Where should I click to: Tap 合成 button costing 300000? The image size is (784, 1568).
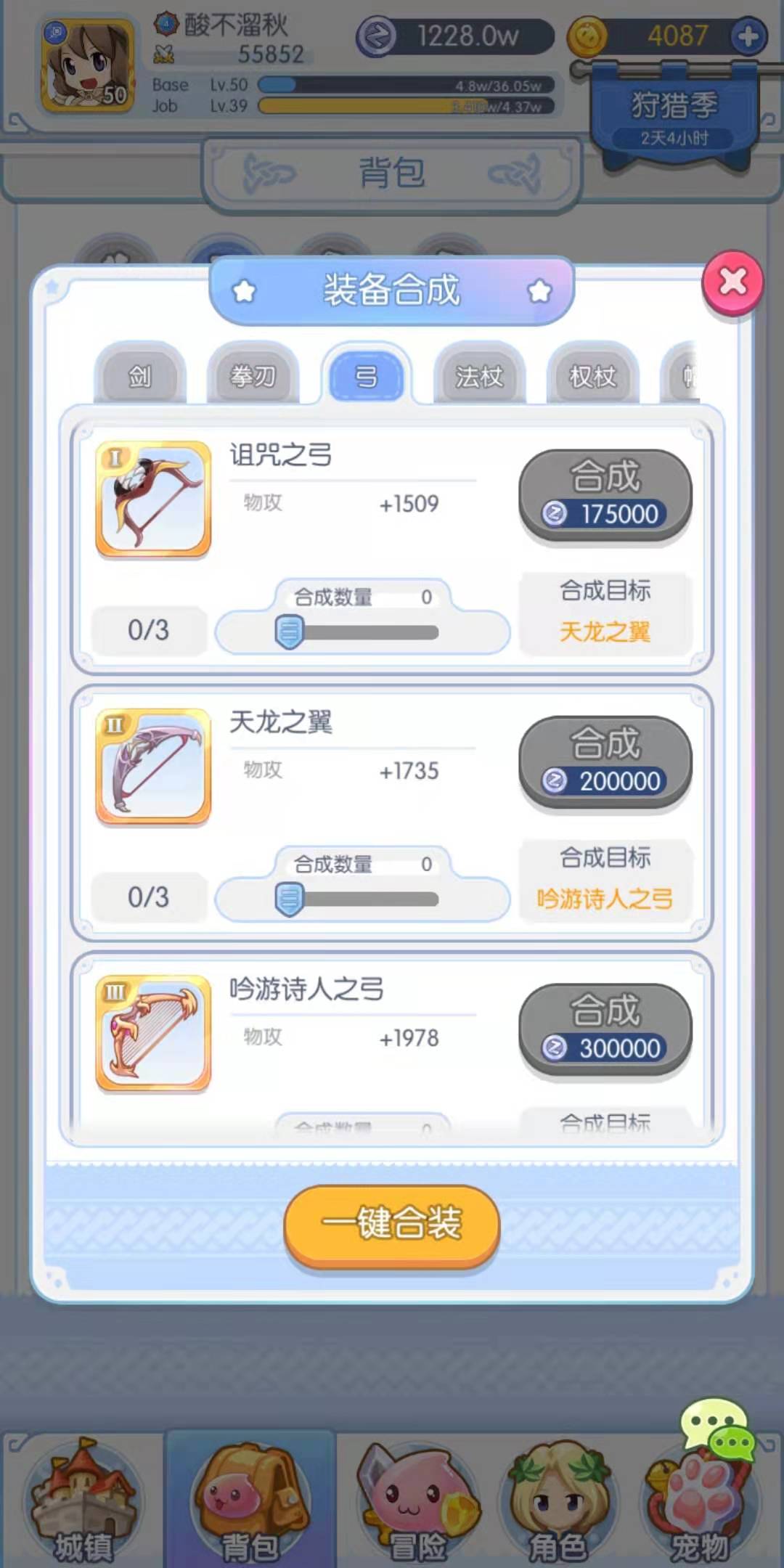pos(605,1029)
